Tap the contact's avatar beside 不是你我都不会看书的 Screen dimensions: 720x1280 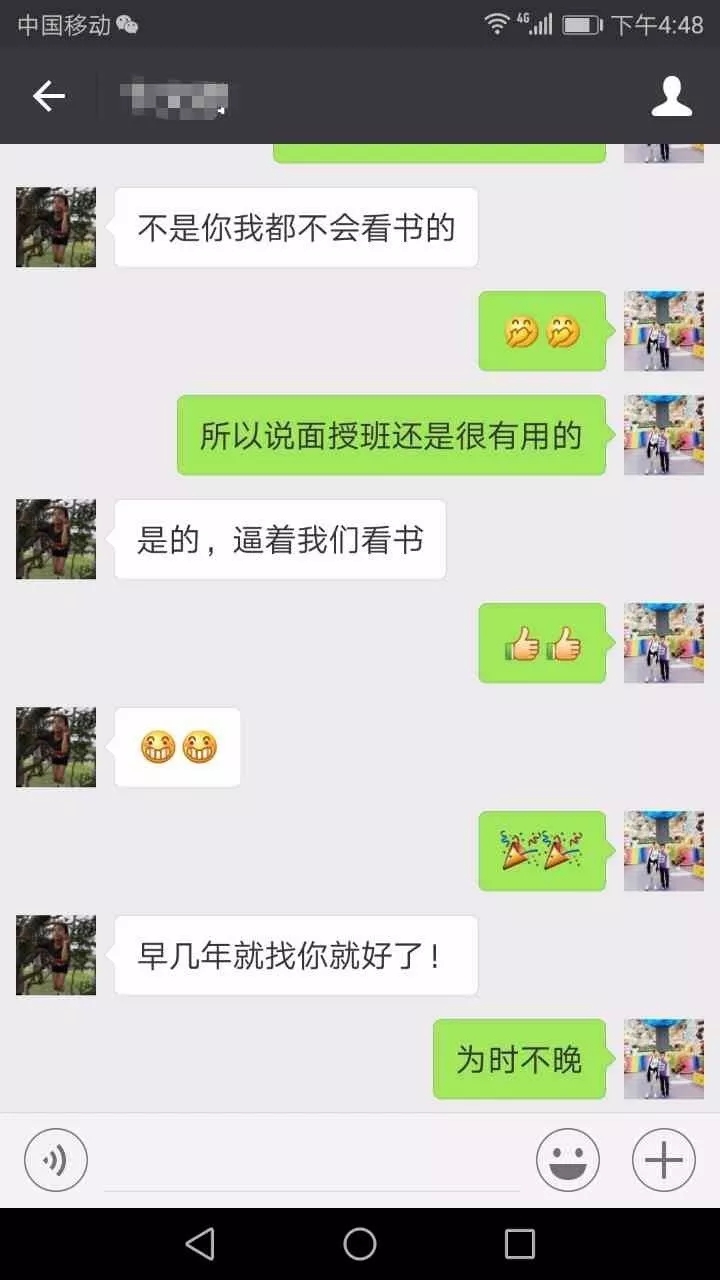[56, 227]
